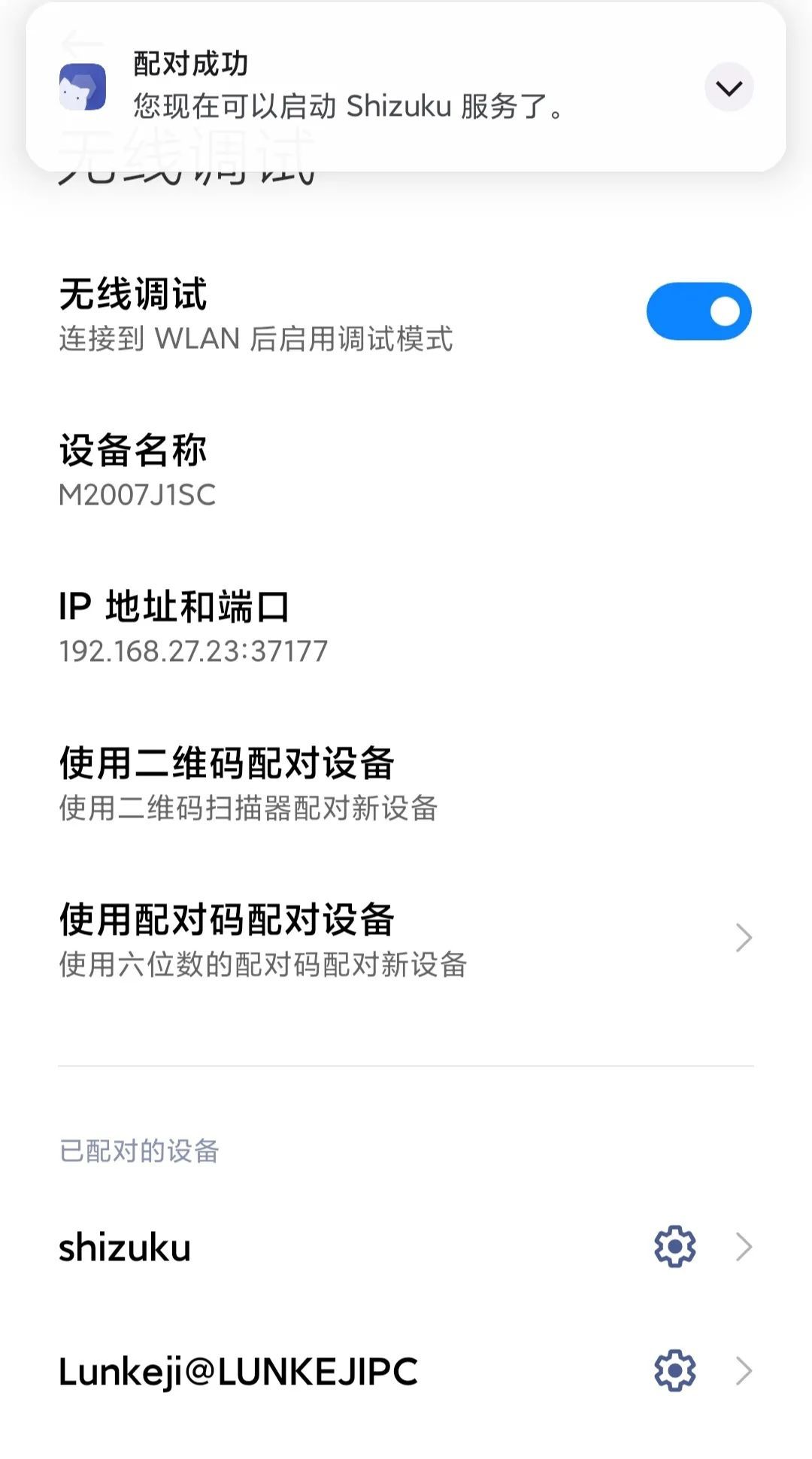Open settings for Lunkeji@LUNKEJIPC device
812x1459 pixels.
[673, 1370]
